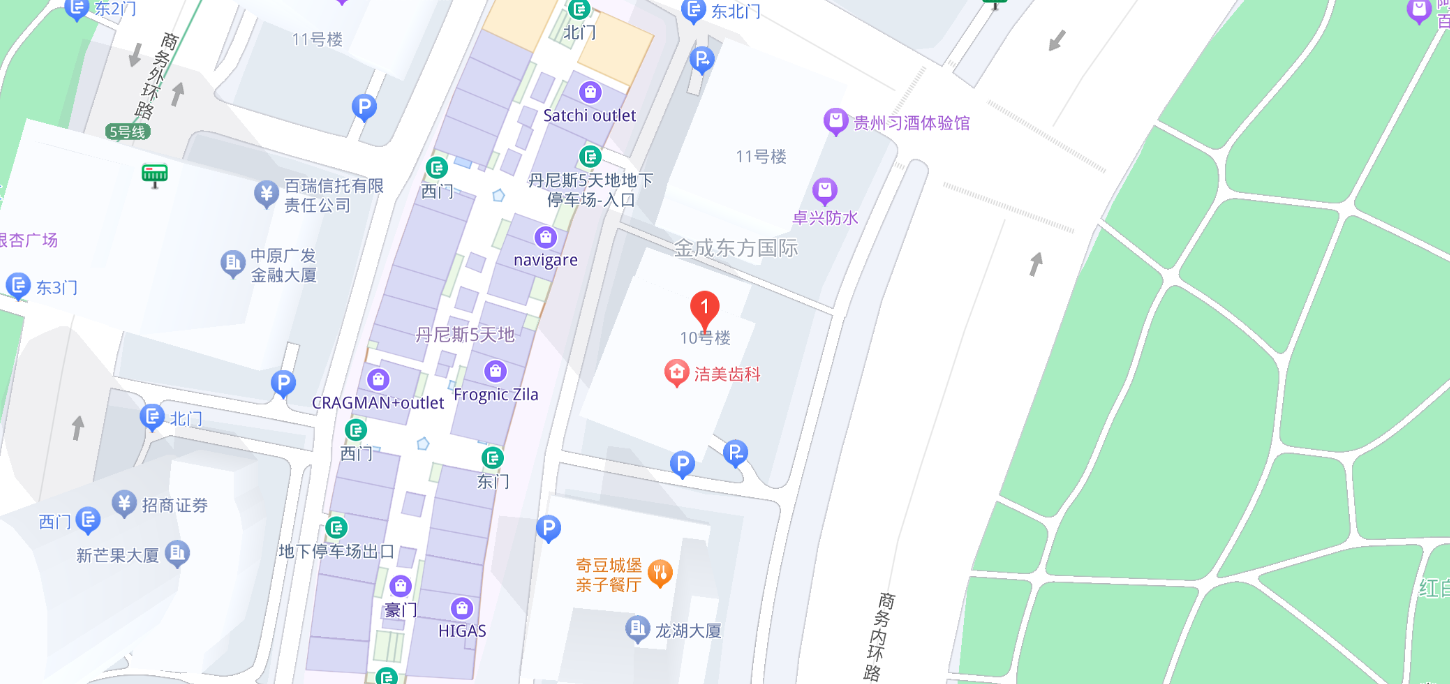The width and height of the screenshot is (1450, 684).
Task: Open the Satchi outlet marker
Action: click(x=590, y=93)
